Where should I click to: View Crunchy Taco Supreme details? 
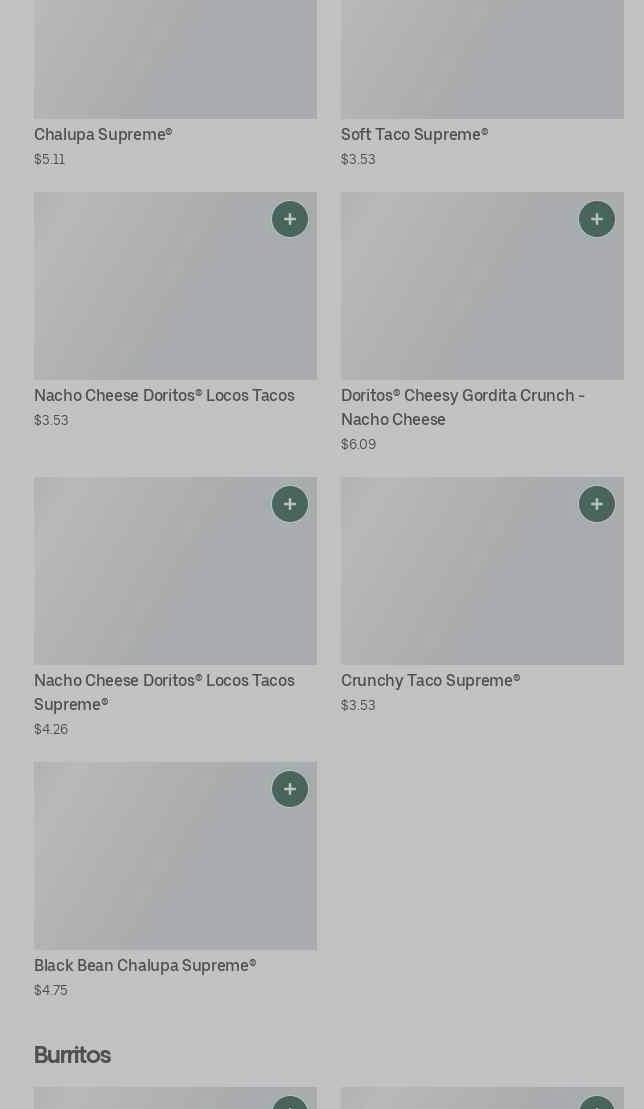coord(430,681)
